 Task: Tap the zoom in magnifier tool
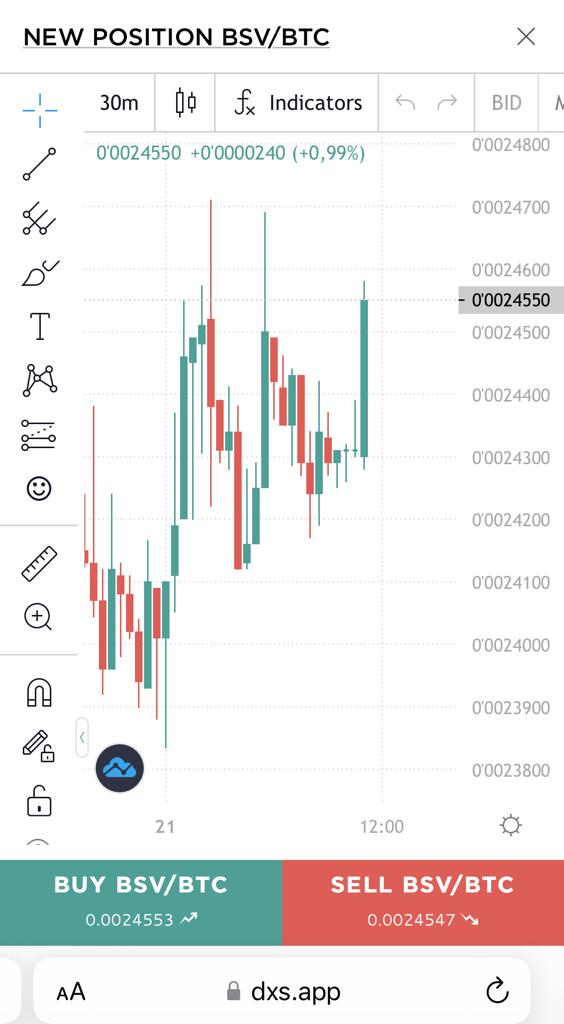pyautogui.click(x=38, y=616)
